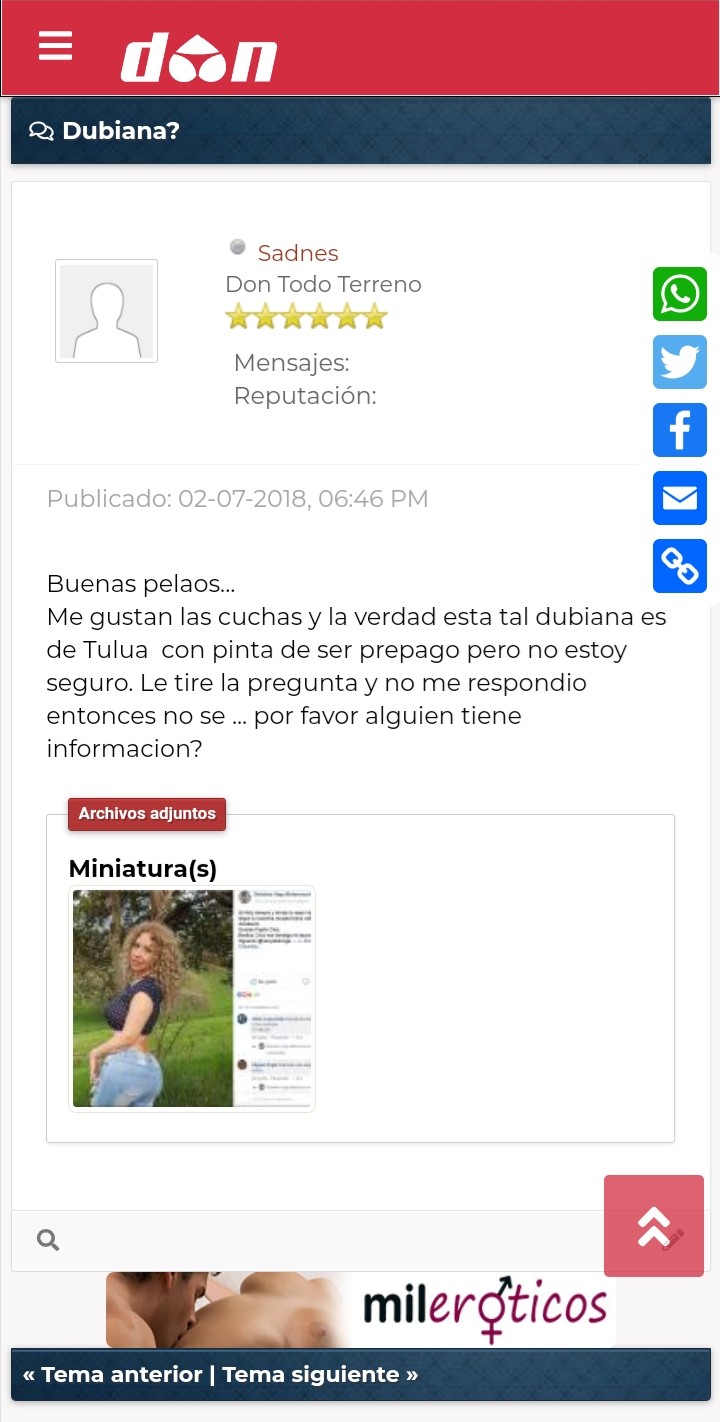Share thread by email
The image size is (720, 1422).
[680, 498]
